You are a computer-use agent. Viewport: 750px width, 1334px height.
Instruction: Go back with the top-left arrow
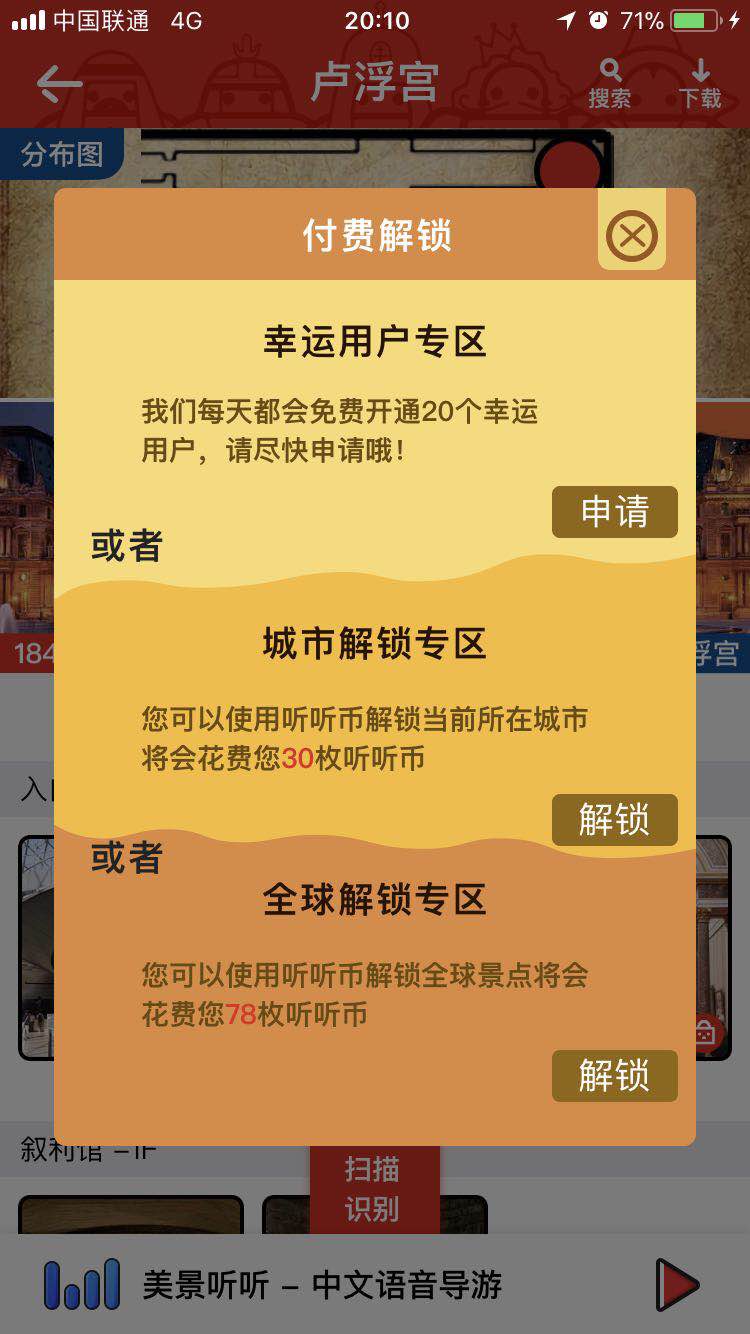[x=59, y=83]
